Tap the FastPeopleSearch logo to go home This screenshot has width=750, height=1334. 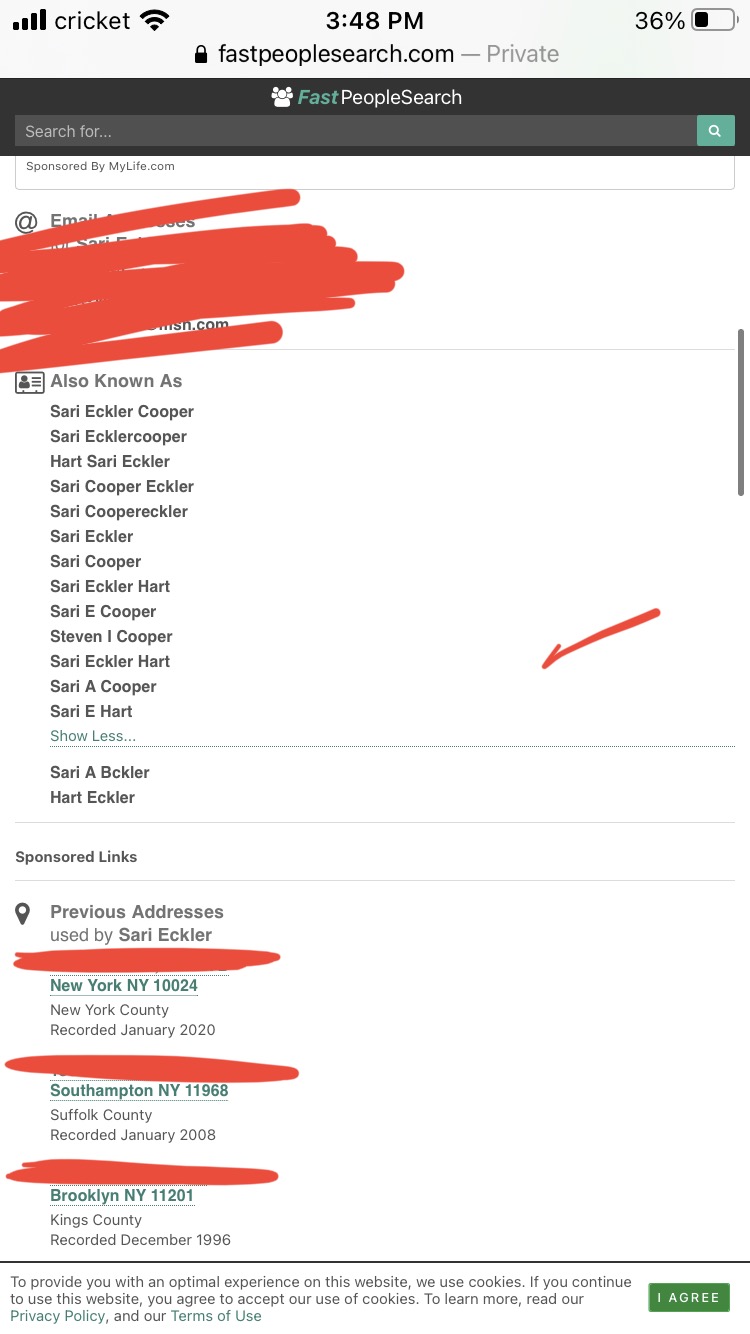(367, 97)
